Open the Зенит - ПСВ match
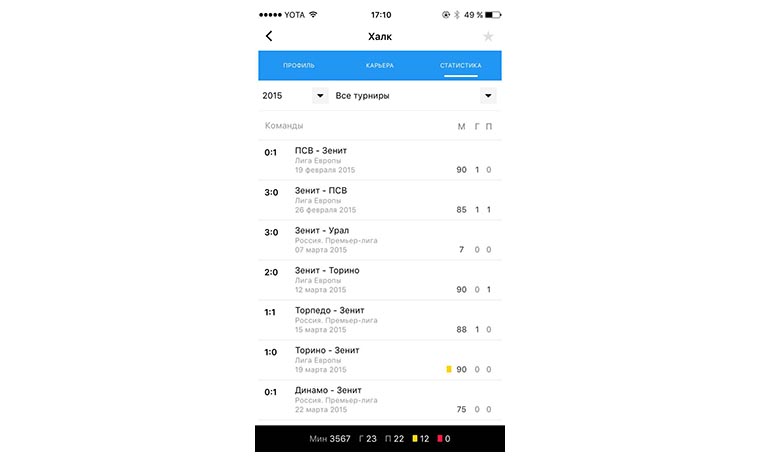 point(380,200)
